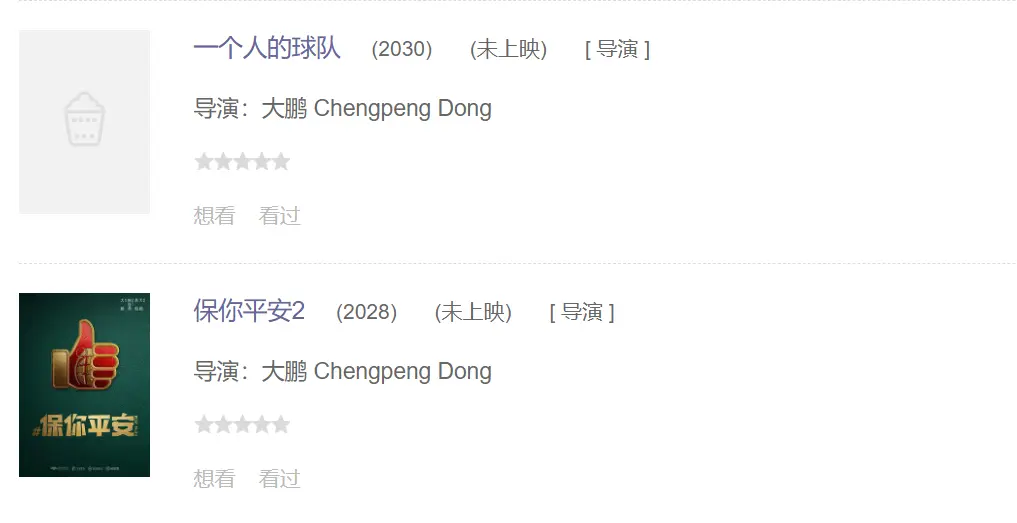Screen dimensions: 1017x523
Task: Open the movie 一个人的球队
Action: click(x=267, y=48)
